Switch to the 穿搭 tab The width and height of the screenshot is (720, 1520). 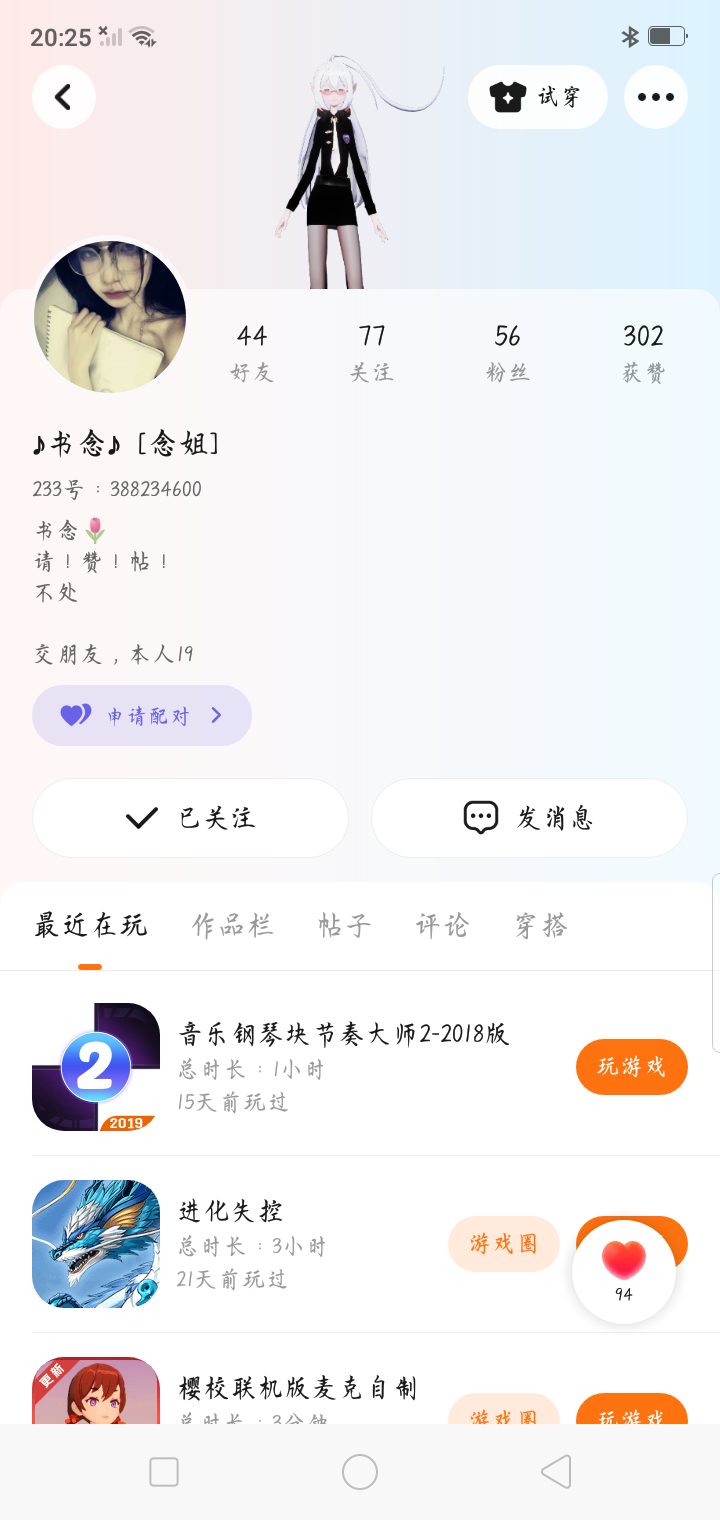(x=541, y=926)
